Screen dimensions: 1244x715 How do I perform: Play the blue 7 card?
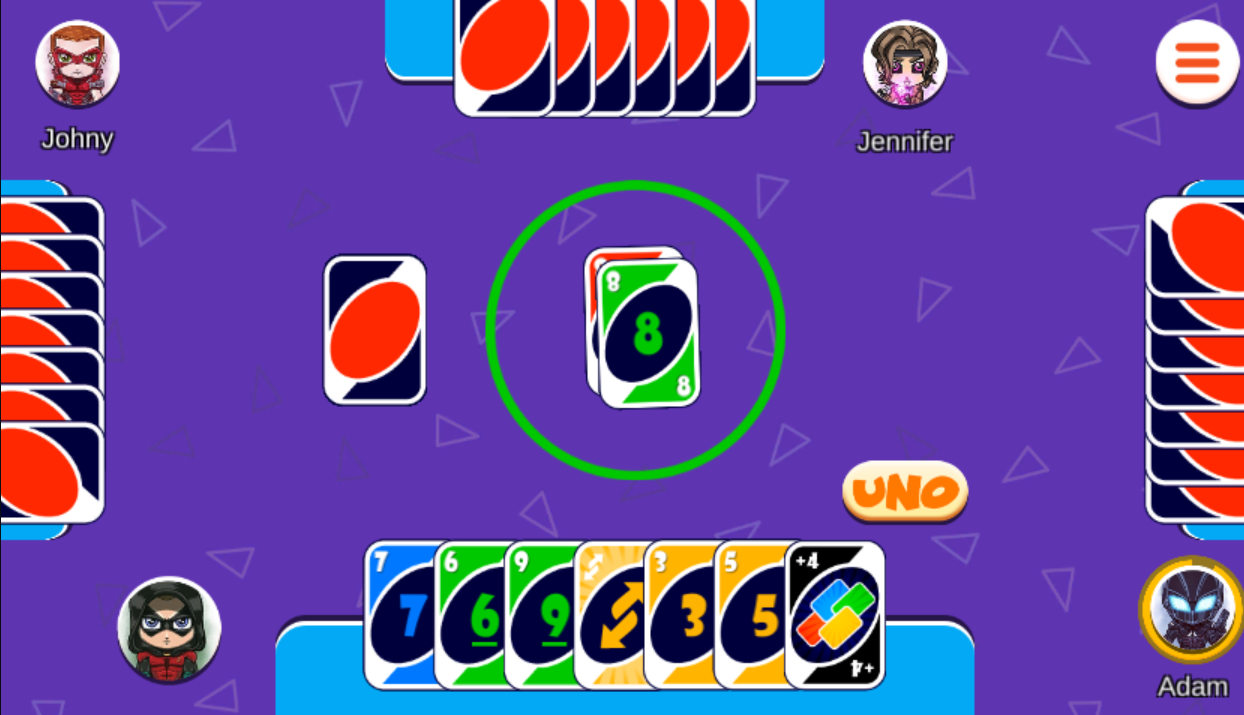coord(398,615)
